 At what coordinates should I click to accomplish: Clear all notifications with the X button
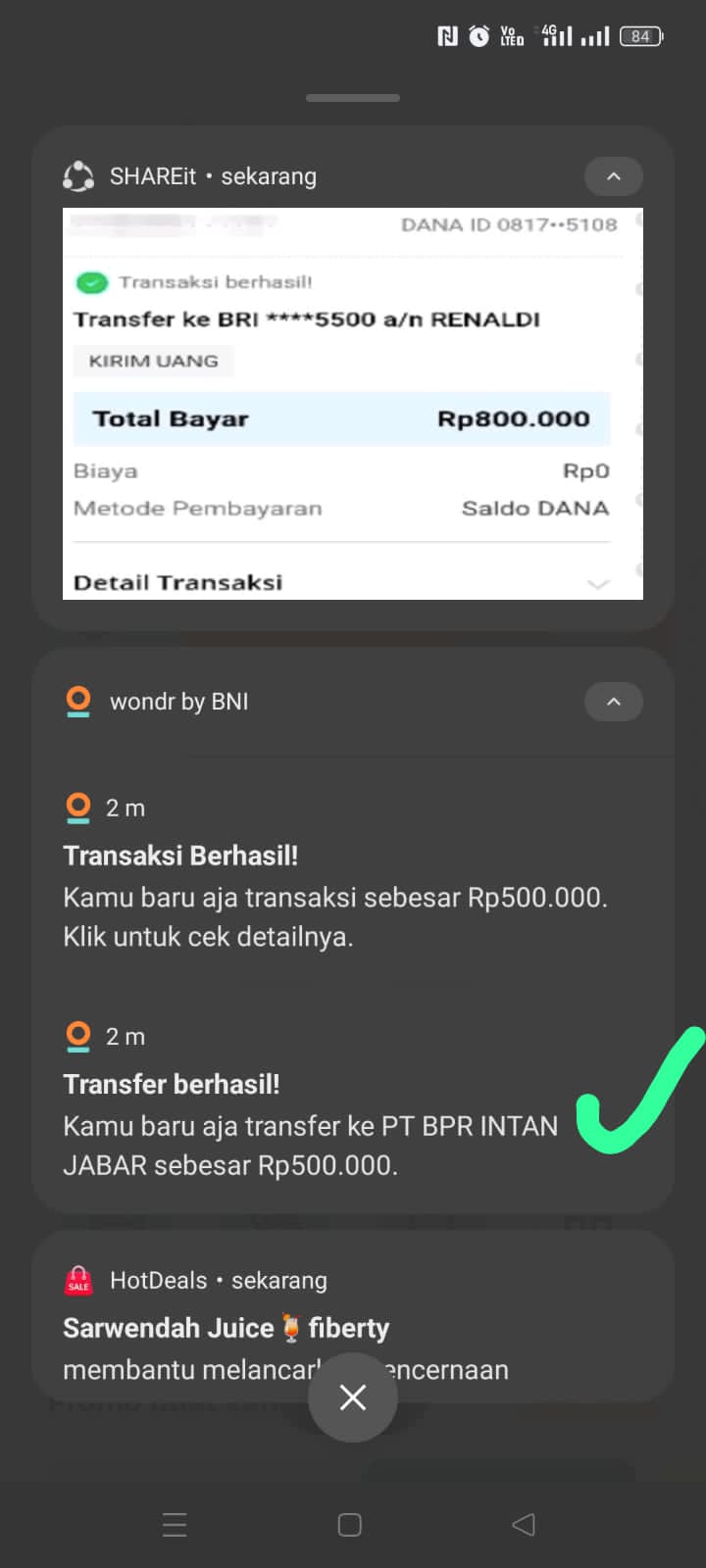pos(352,1397)
